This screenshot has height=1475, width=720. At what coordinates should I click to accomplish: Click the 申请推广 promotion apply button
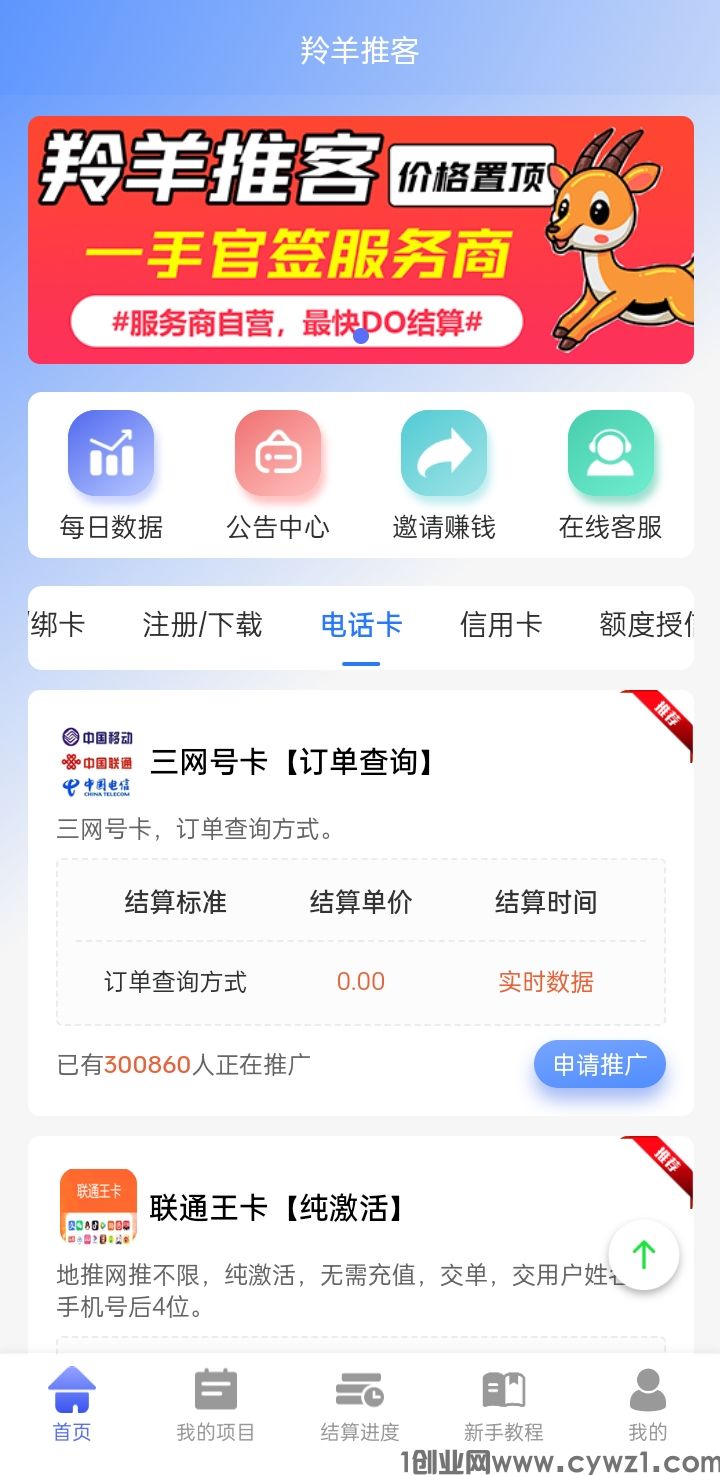coord(599,1064)
